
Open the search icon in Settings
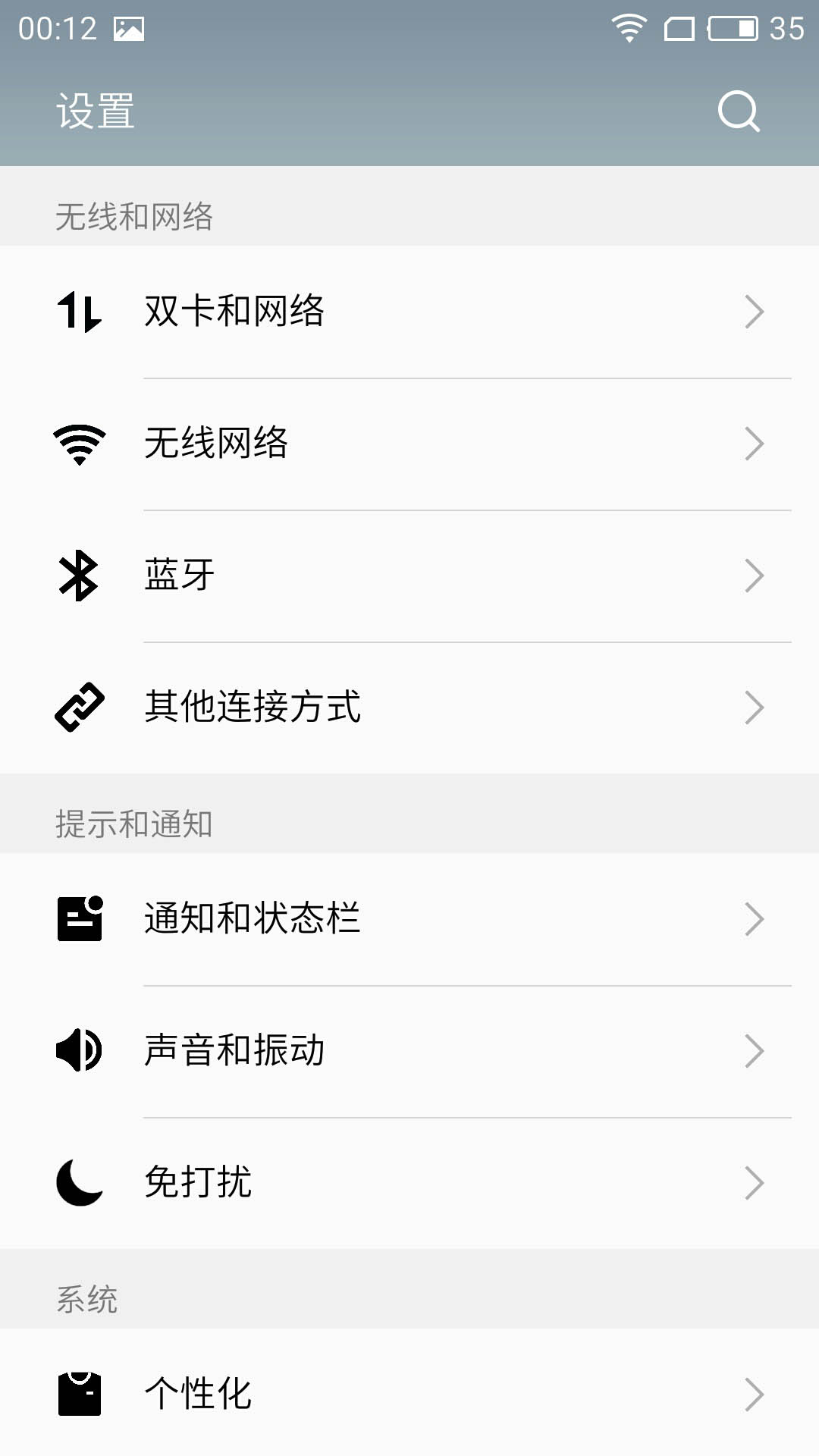738,111
